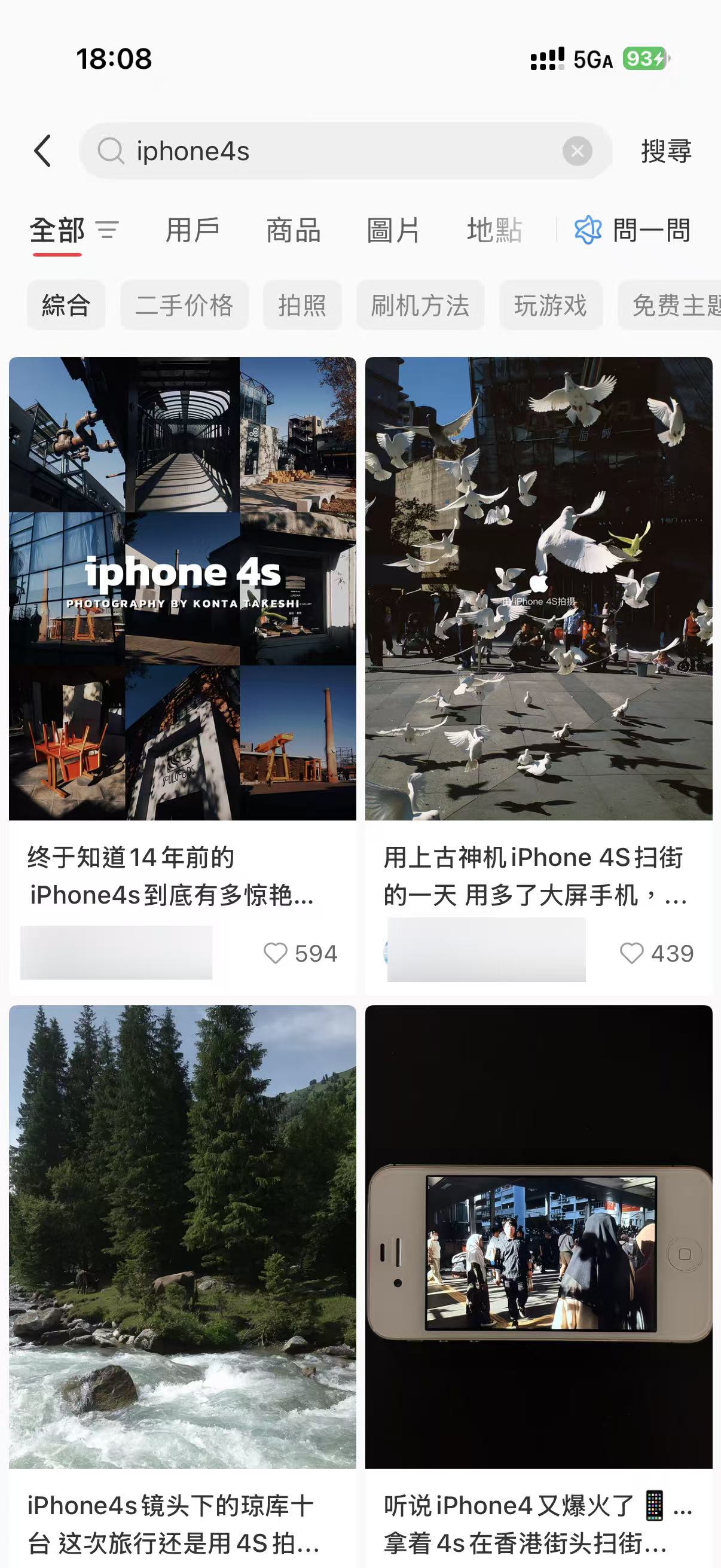
Task: Toggle the 二手价格 filter chip
Action: click(x=184, y=306)
